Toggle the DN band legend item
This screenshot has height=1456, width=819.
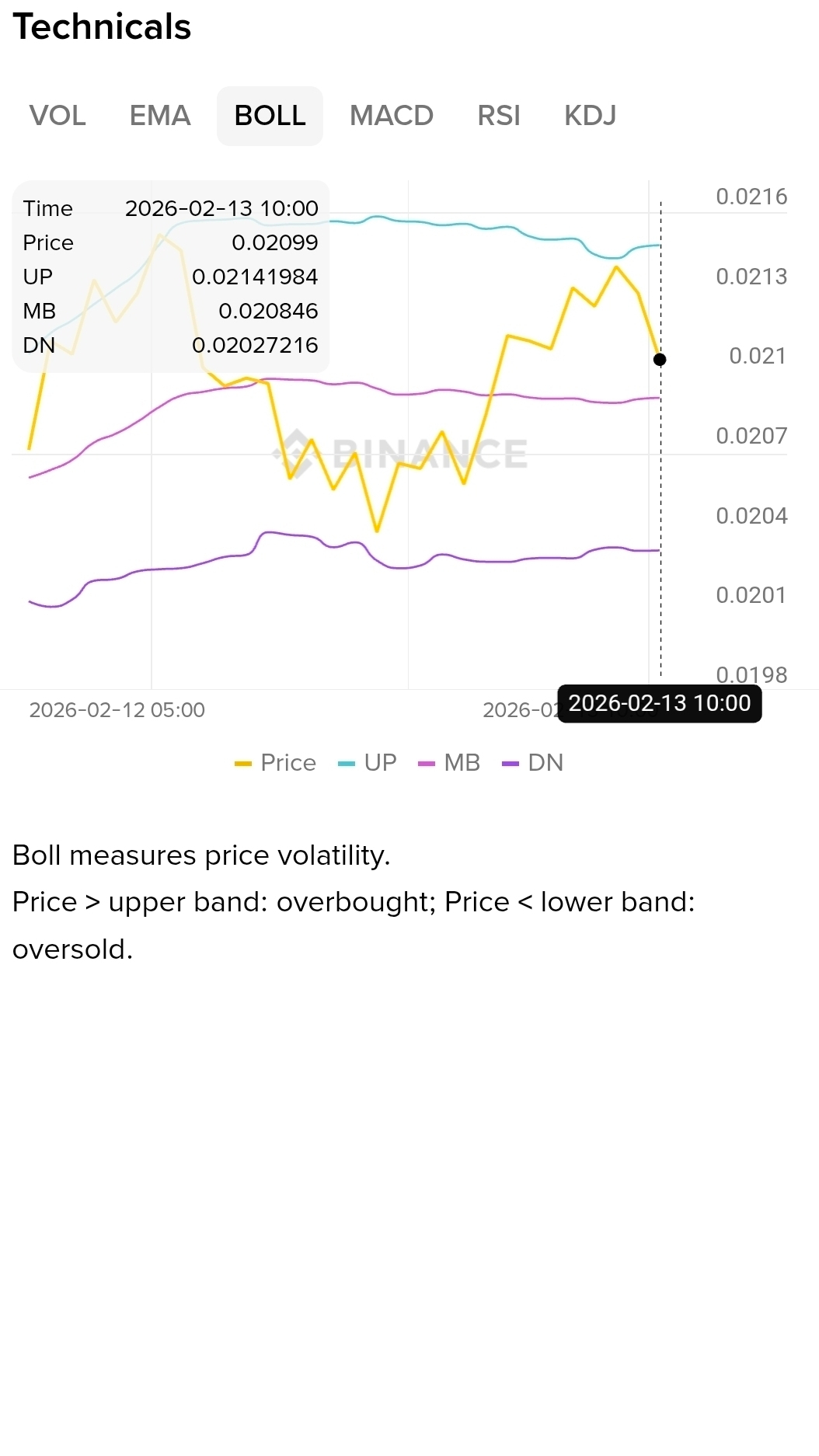click(534, 763)
